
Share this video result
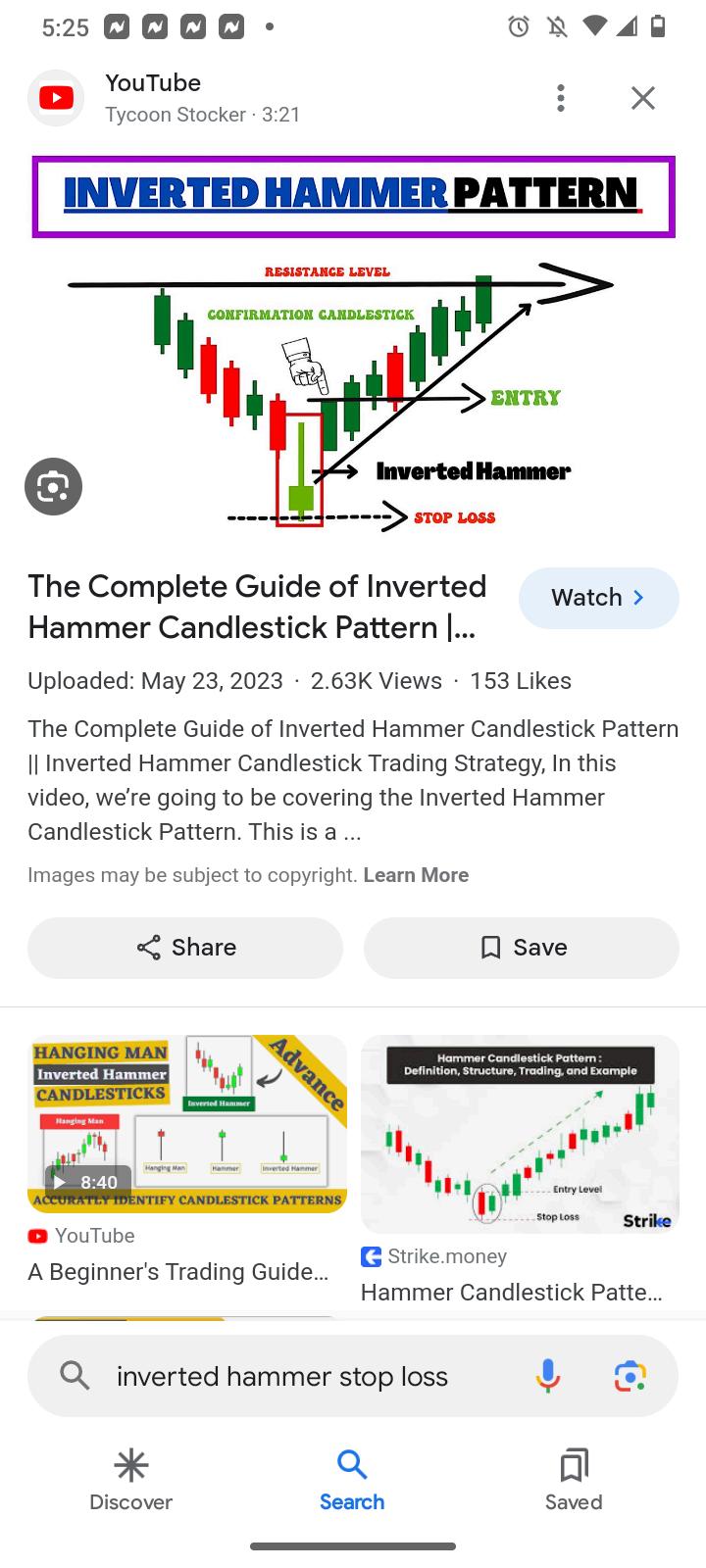point(185,948)
